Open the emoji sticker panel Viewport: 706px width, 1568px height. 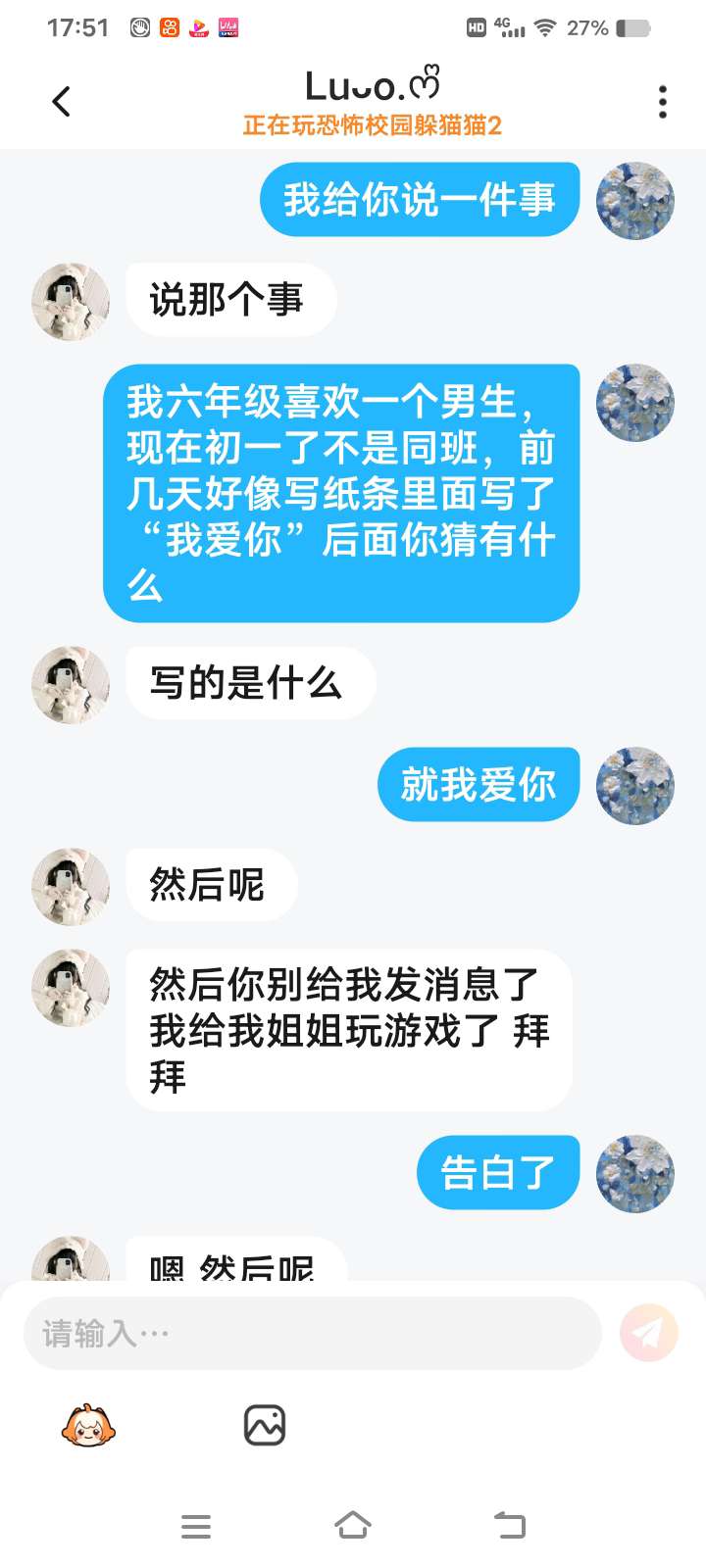(x=88, y=1425)
